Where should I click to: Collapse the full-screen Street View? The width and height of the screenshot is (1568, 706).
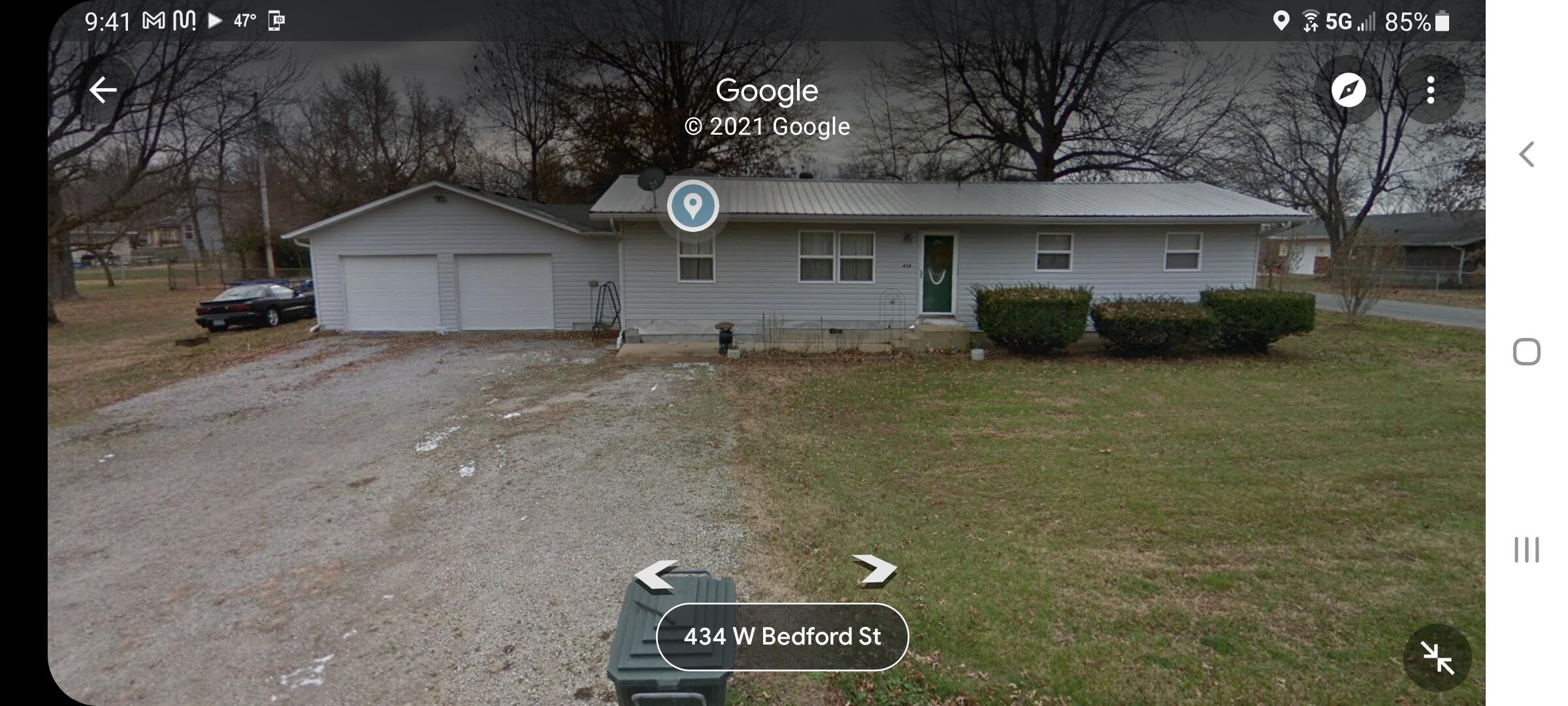point(1437,658)
